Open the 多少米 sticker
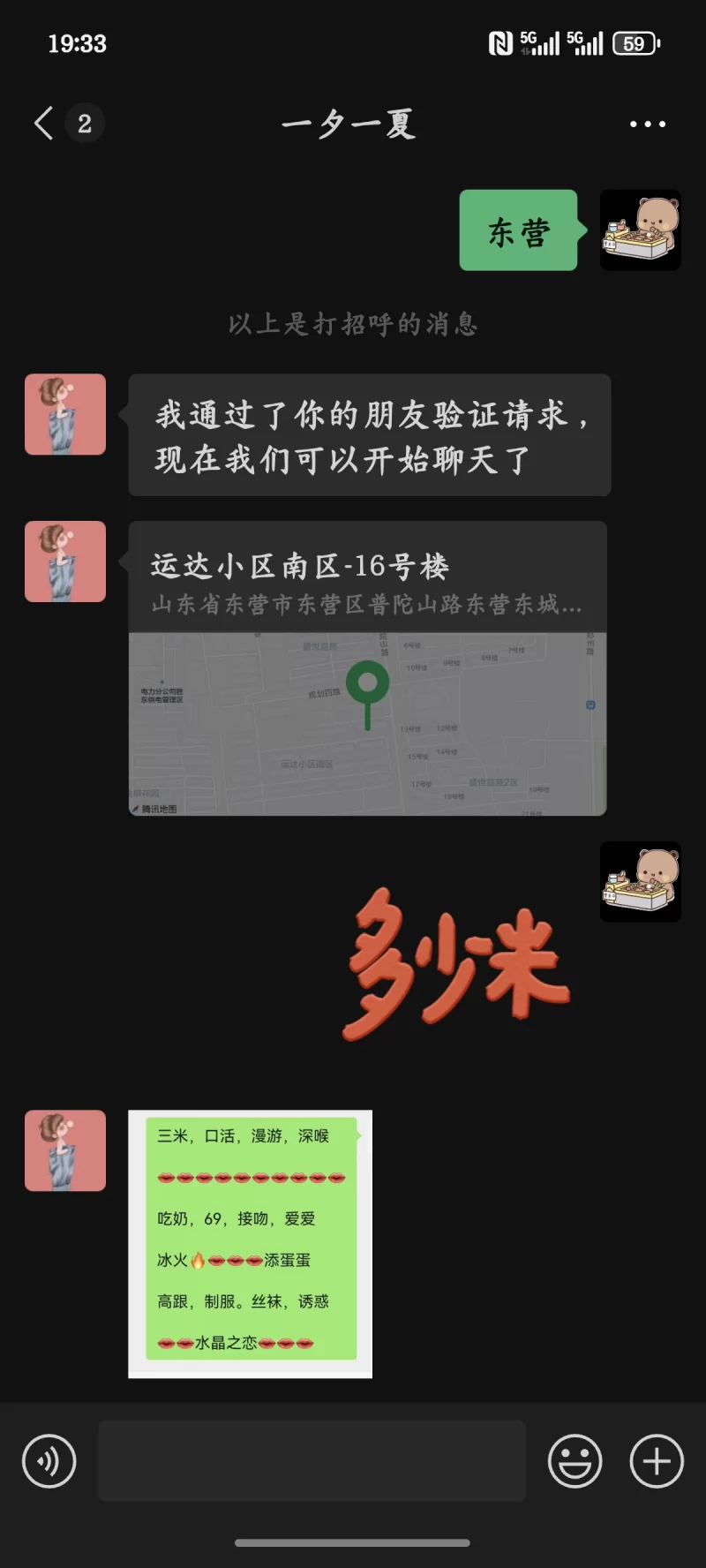Image resolution: width=706 pixels, height=1568 pixels. pos(456,964)
